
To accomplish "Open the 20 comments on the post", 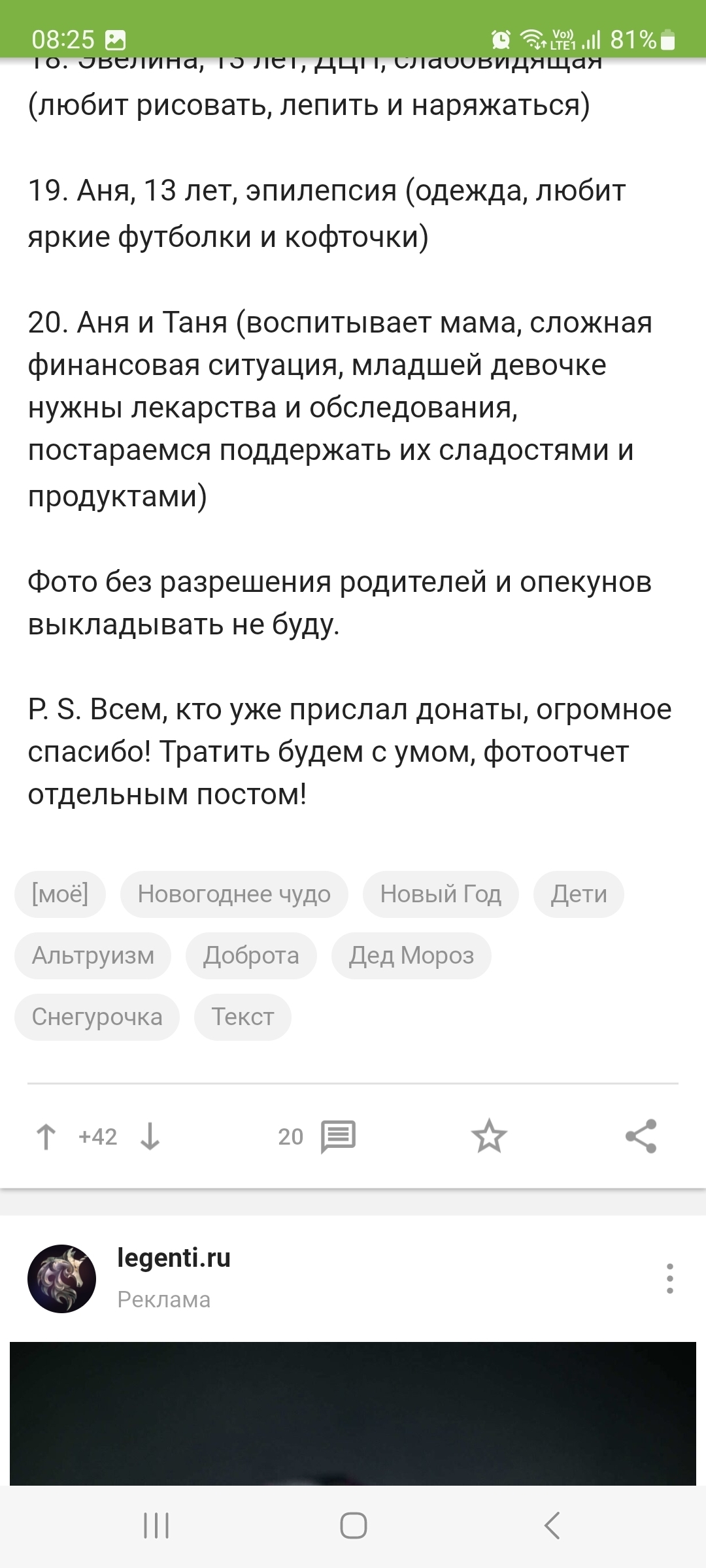I will [x=317, y=1137].
